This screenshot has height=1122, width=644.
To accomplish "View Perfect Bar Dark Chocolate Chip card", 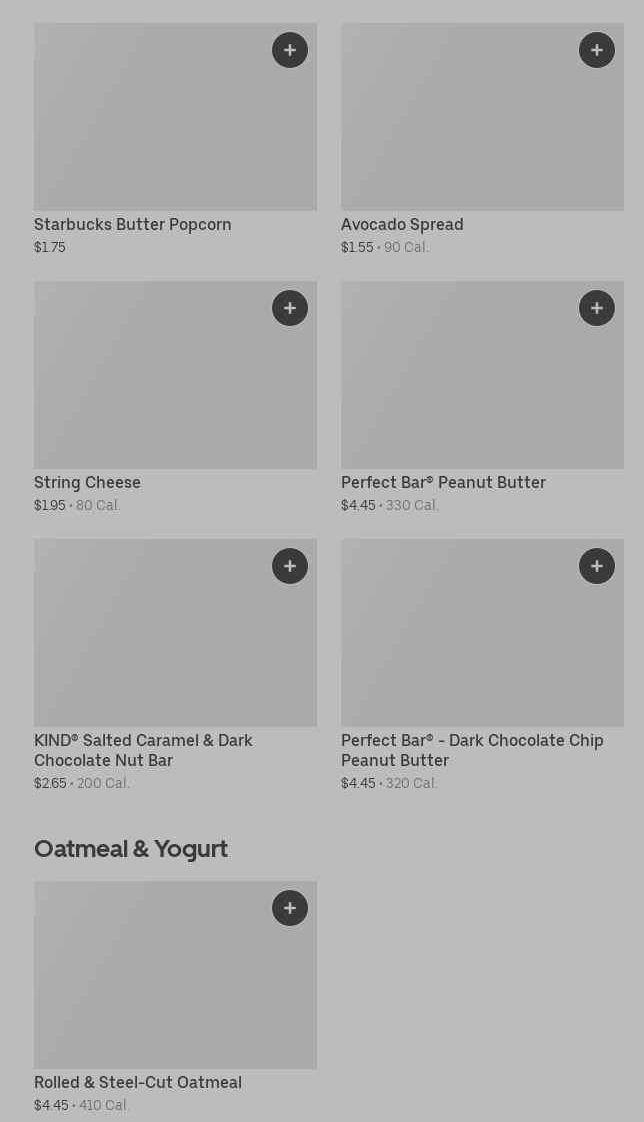I will click(x=482, y=665).
